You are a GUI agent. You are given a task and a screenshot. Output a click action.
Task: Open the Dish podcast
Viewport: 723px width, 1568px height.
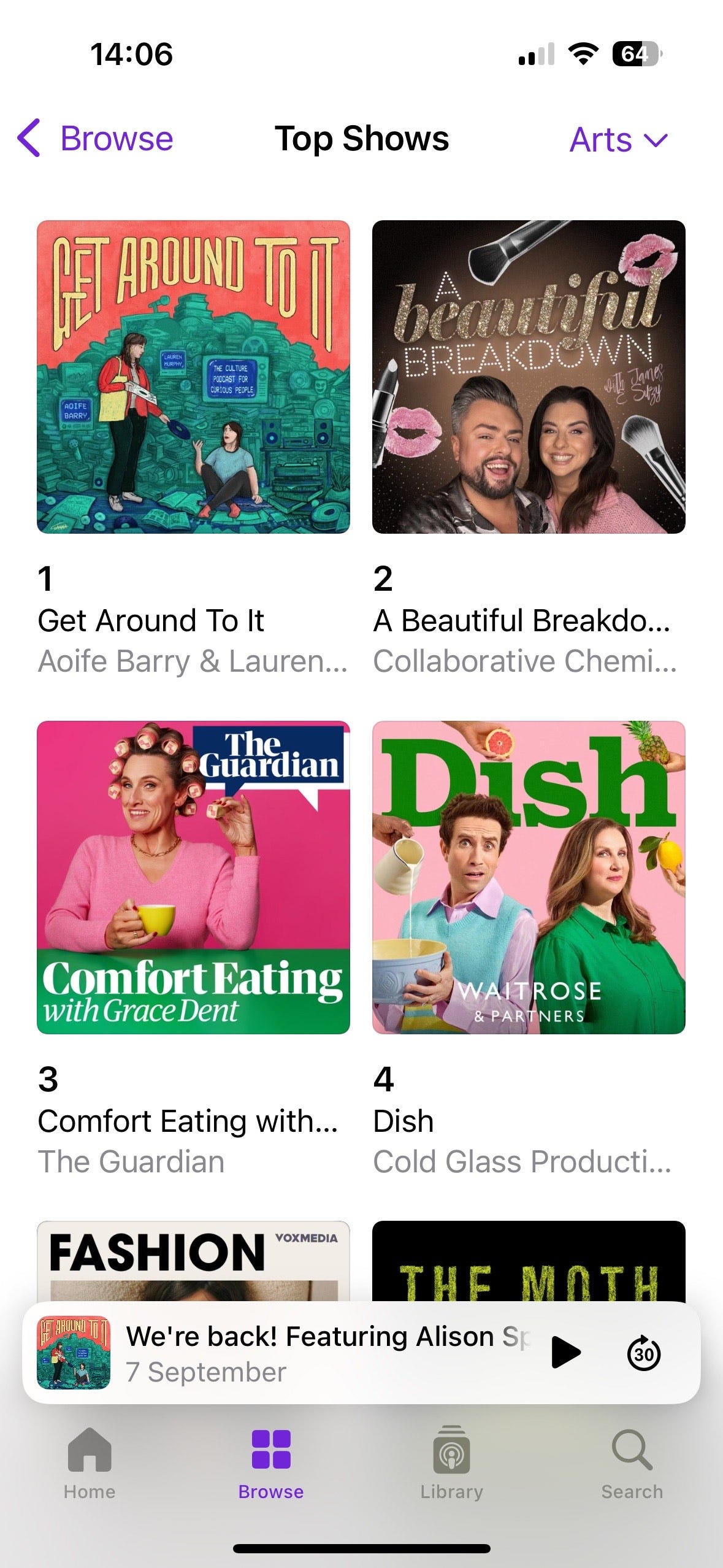click(x=529, y=877)
